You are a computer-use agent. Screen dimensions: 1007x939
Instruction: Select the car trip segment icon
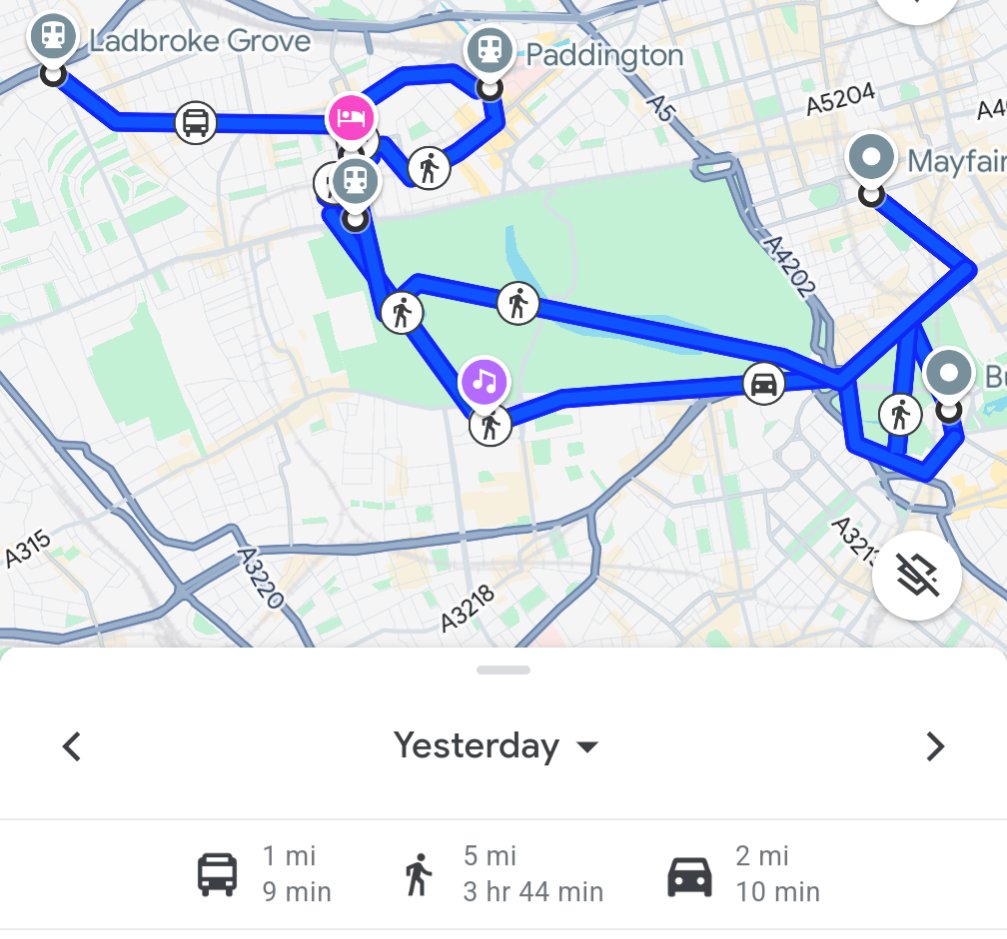tap(763, 384)
